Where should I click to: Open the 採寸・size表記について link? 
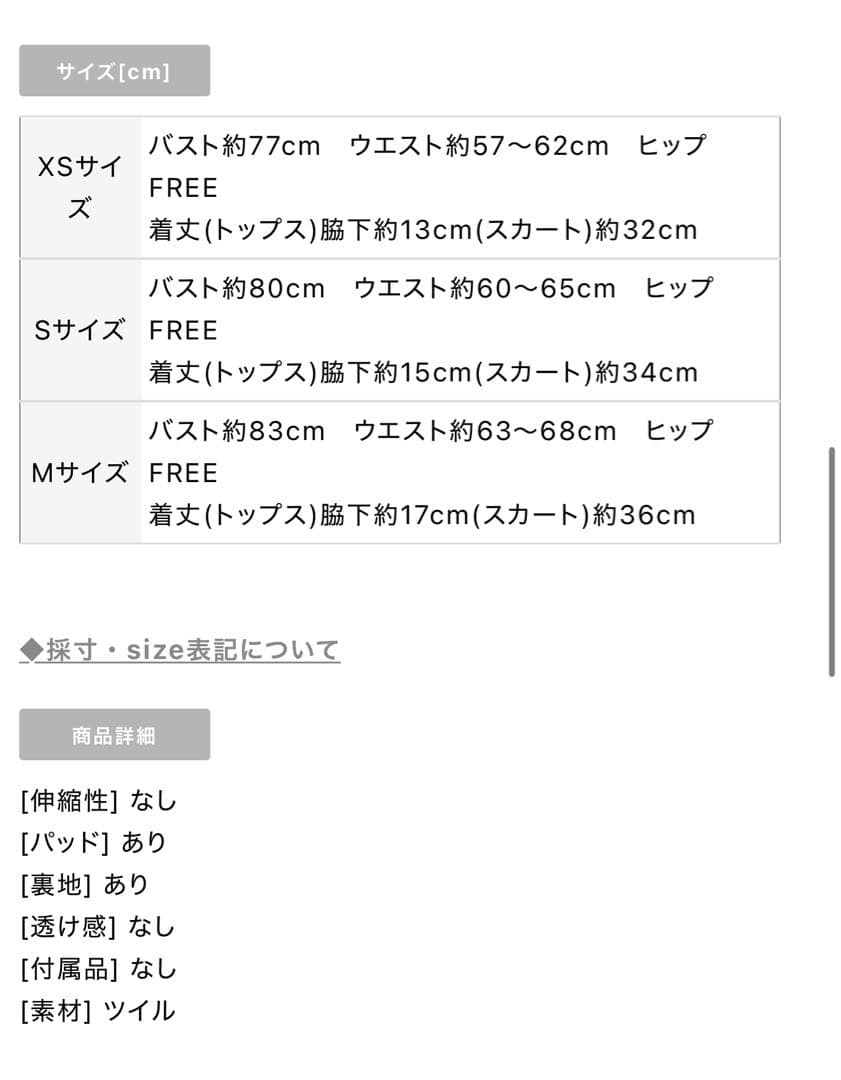(x=180, y=650)
